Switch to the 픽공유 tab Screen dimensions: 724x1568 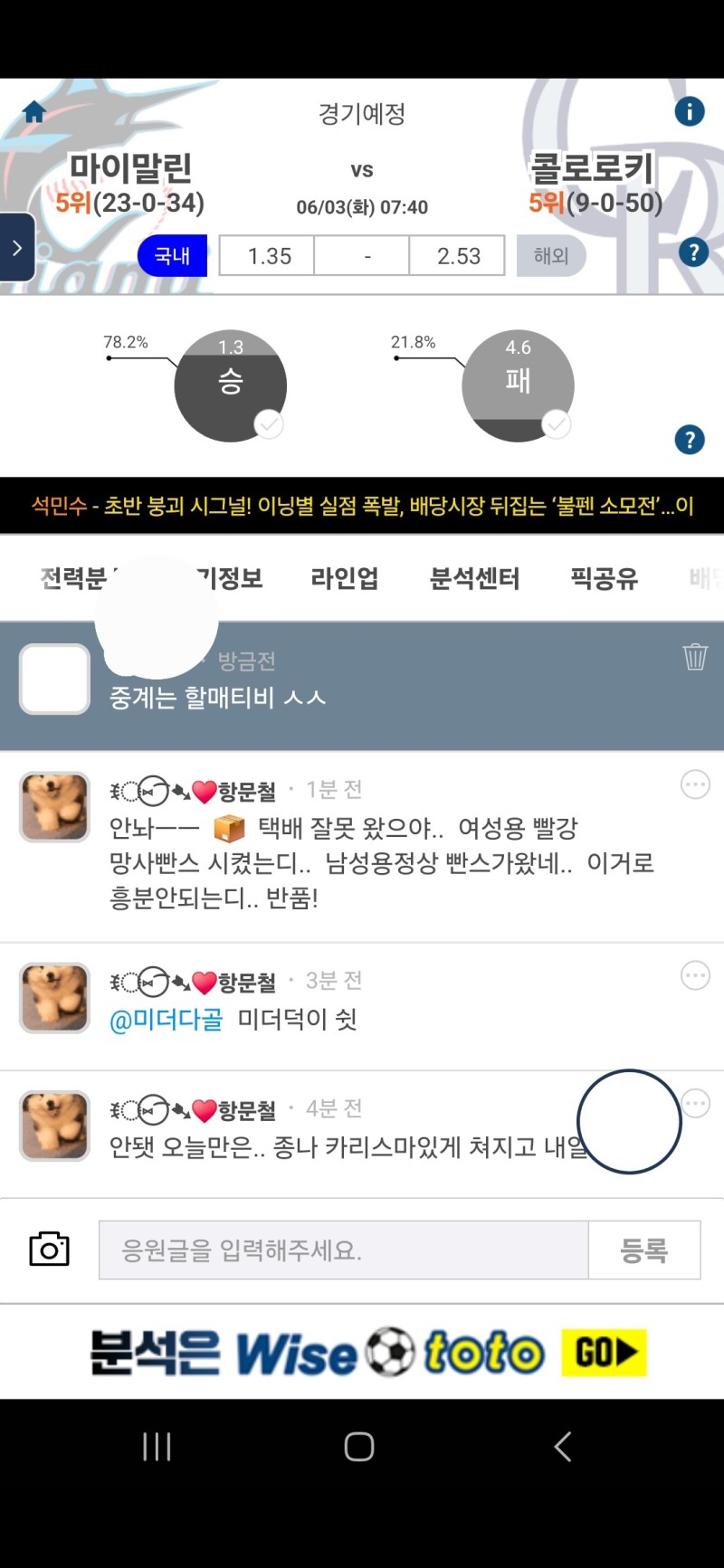tap(604, 578)
